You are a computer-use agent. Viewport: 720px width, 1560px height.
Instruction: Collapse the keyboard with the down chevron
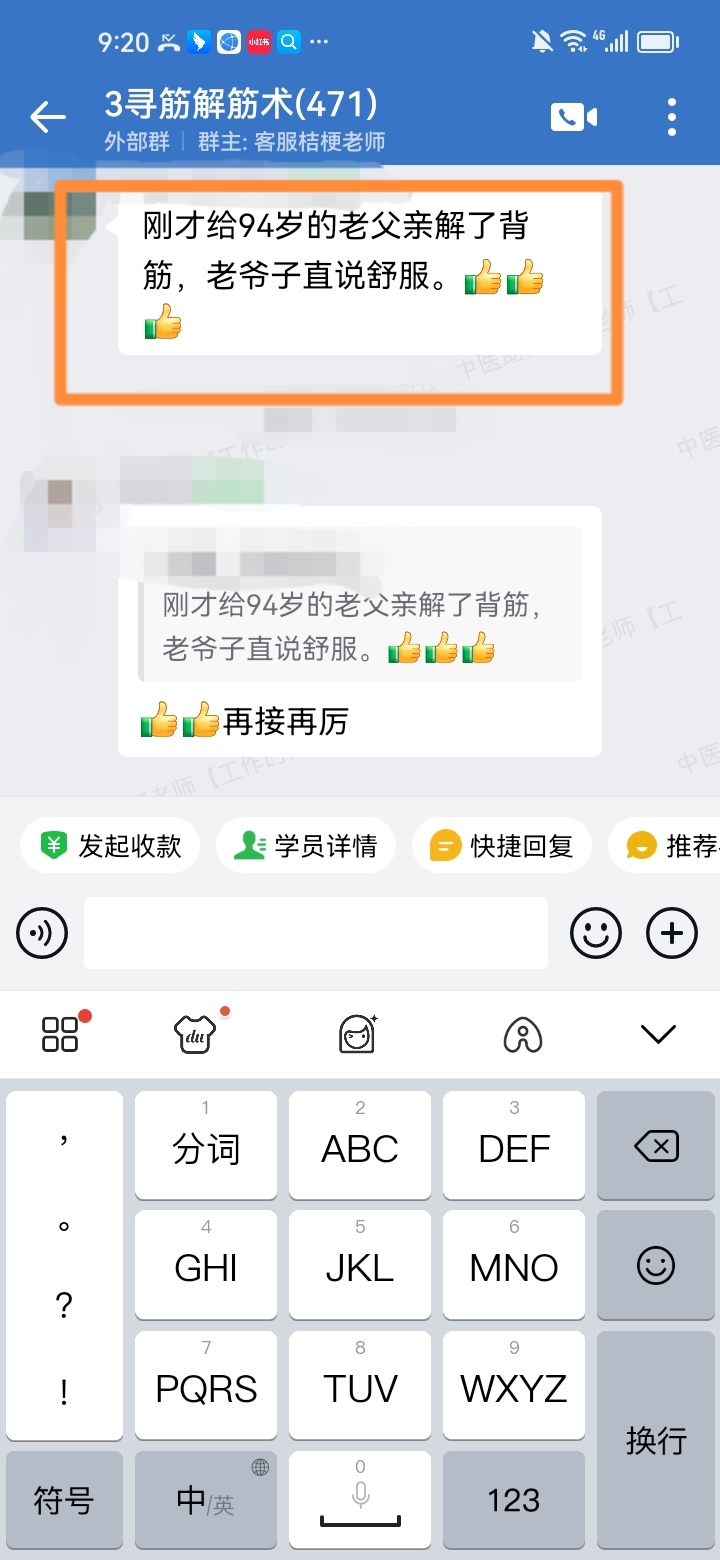[656, 1033]
